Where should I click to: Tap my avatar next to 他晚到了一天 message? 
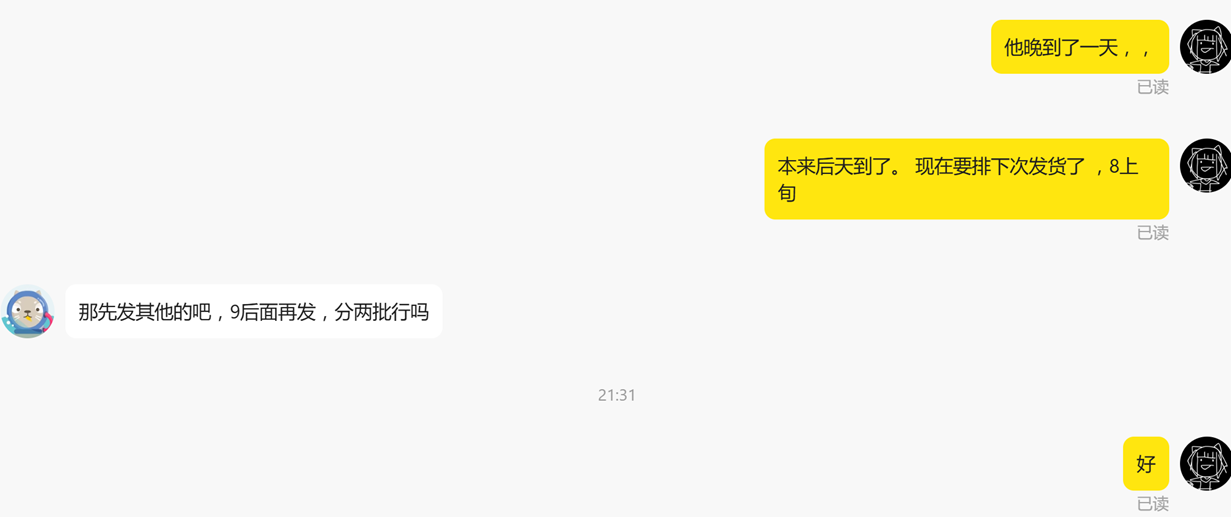point(1205,46)
